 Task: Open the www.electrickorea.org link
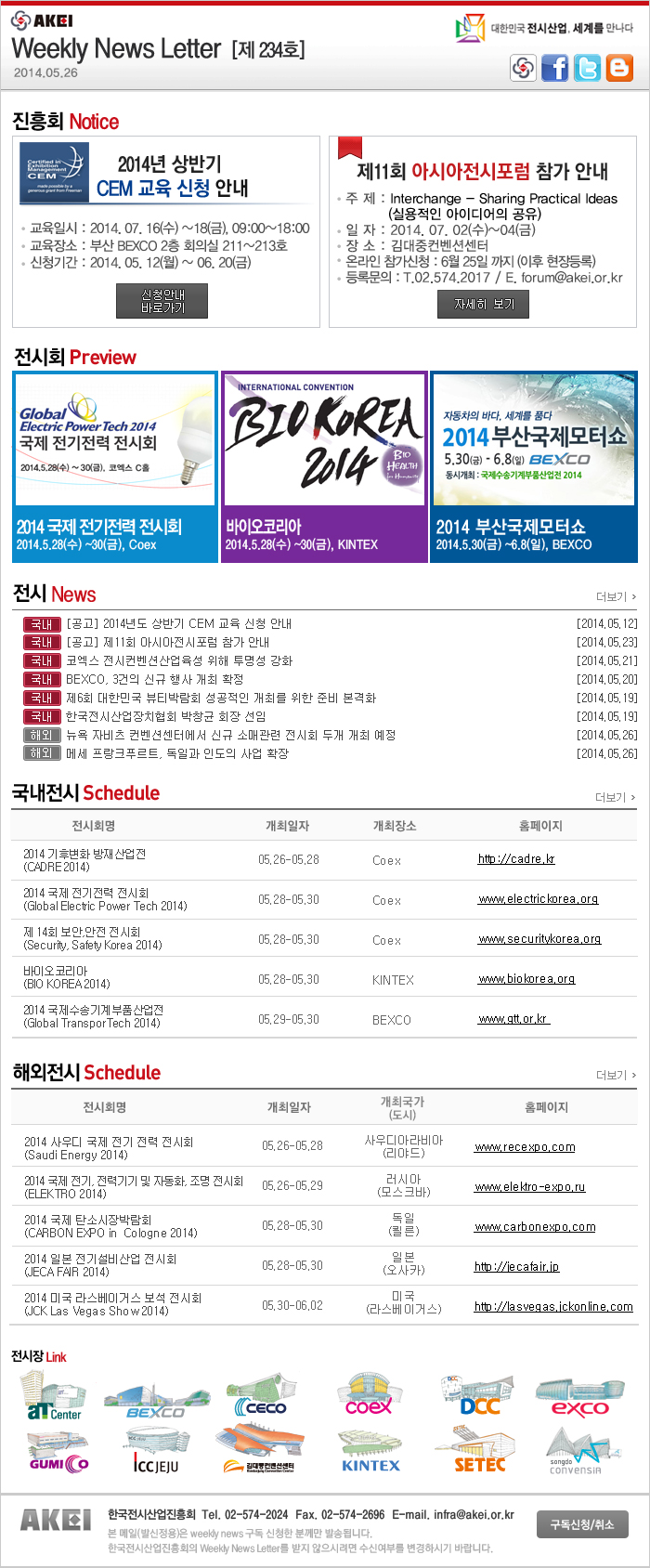[538, 899]
